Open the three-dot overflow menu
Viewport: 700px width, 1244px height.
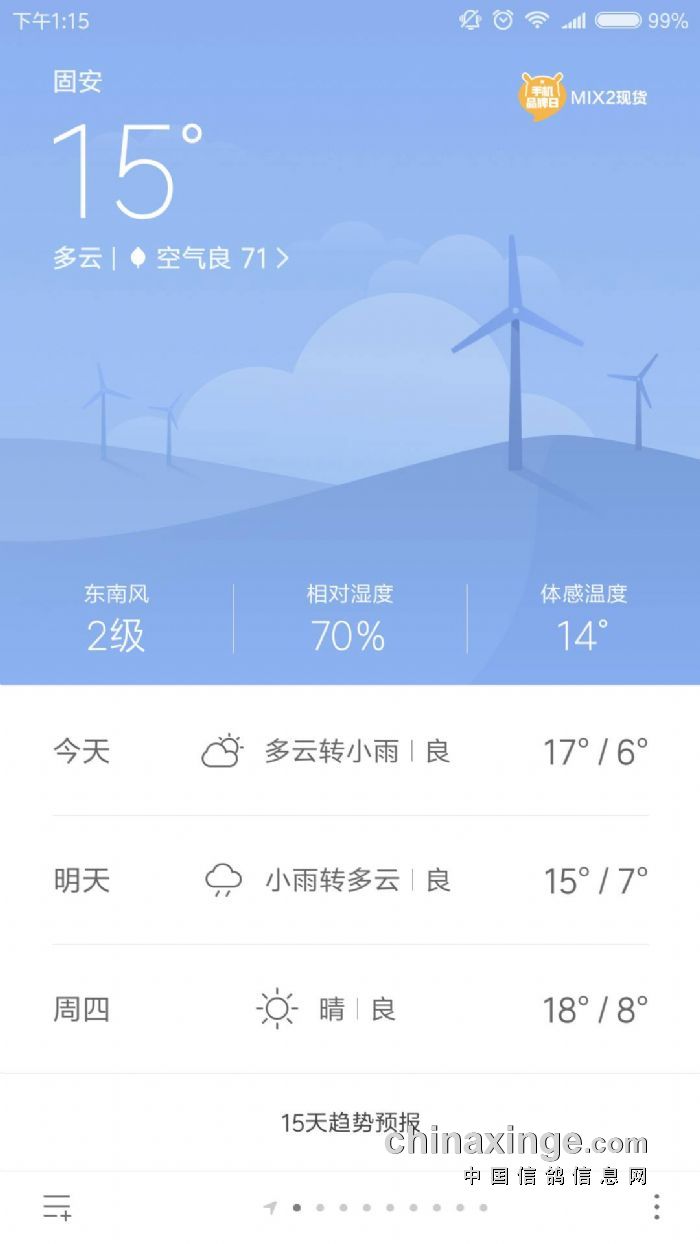coord(656,1207)
